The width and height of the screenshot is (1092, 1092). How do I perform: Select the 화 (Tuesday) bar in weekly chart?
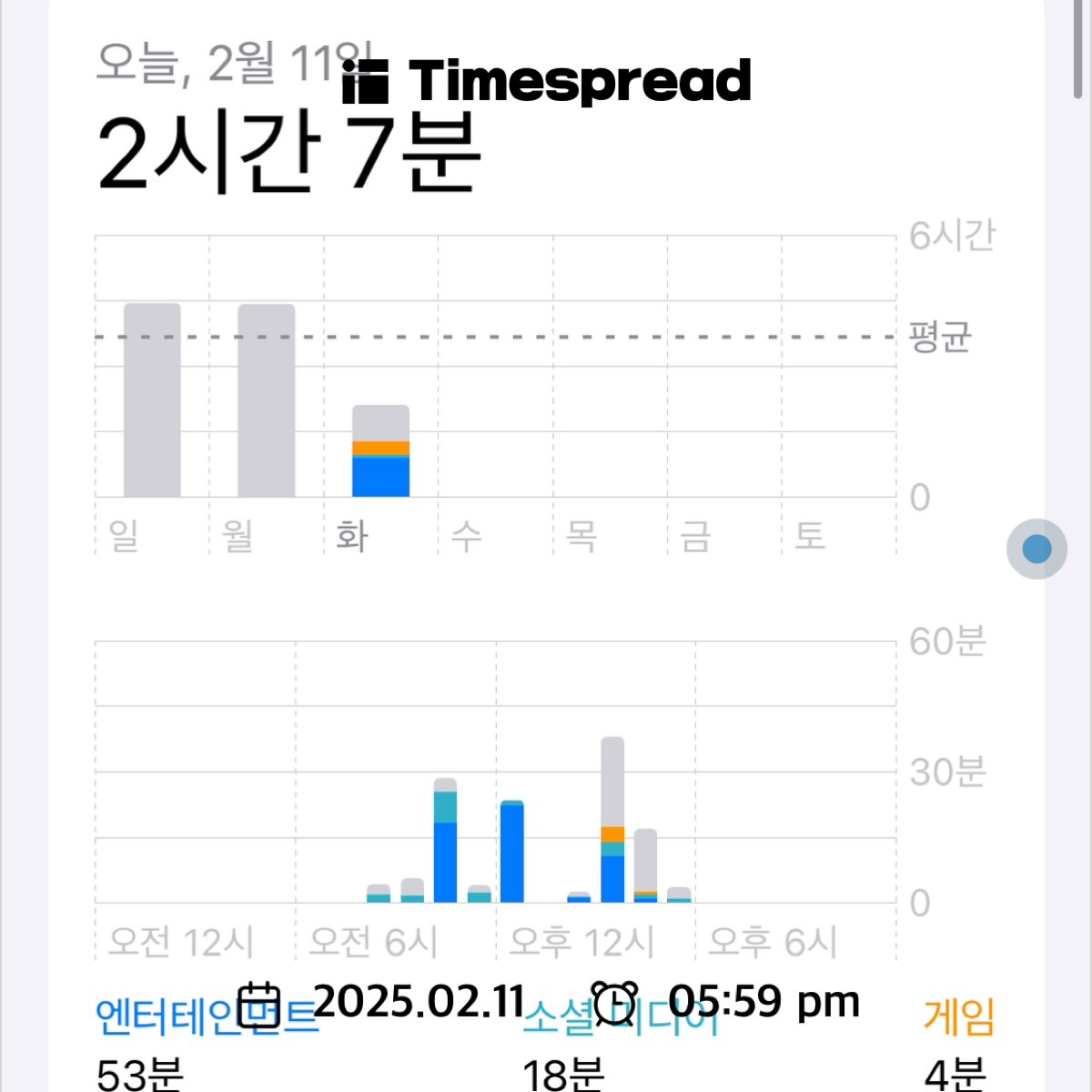coord(381,451)
